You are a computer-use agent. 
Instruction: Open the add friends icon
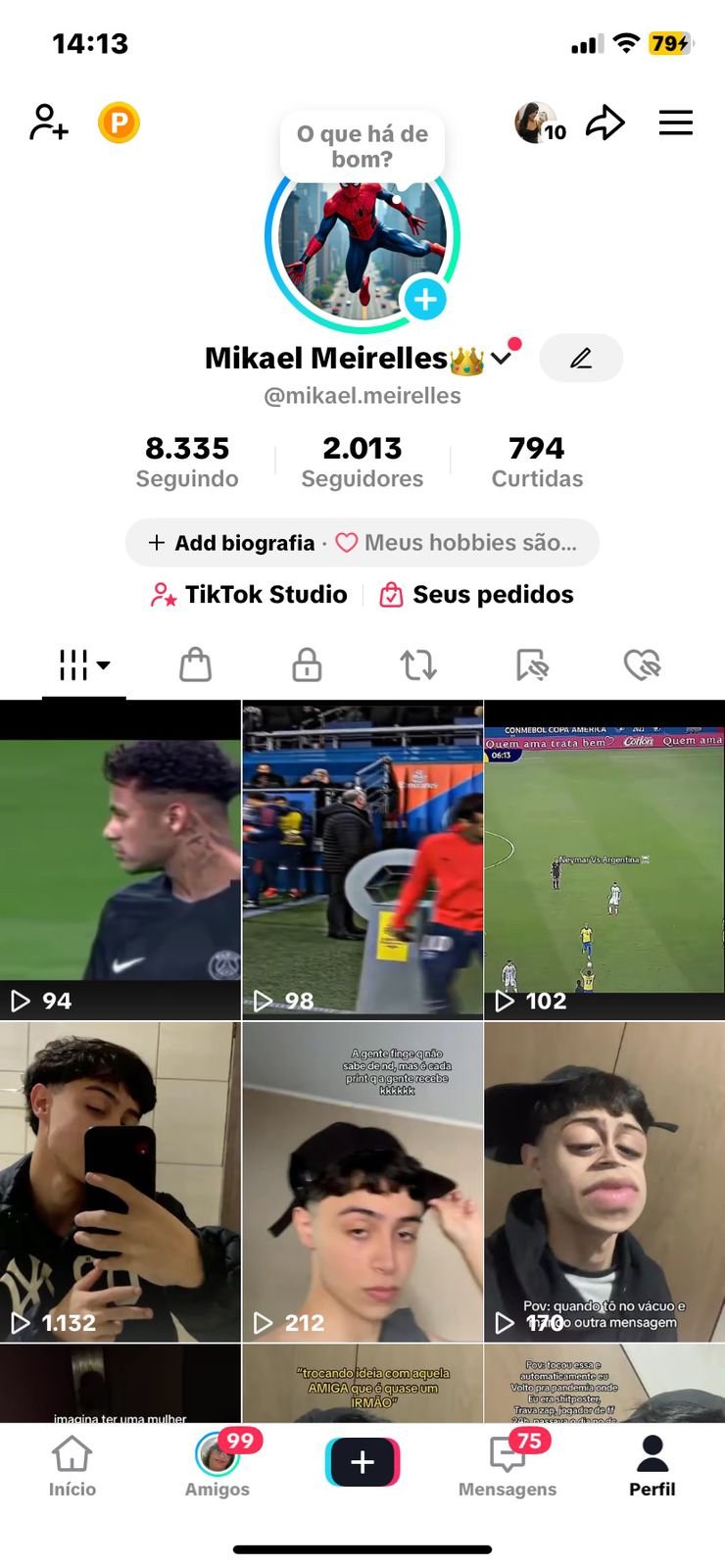[x=48, y=123]
